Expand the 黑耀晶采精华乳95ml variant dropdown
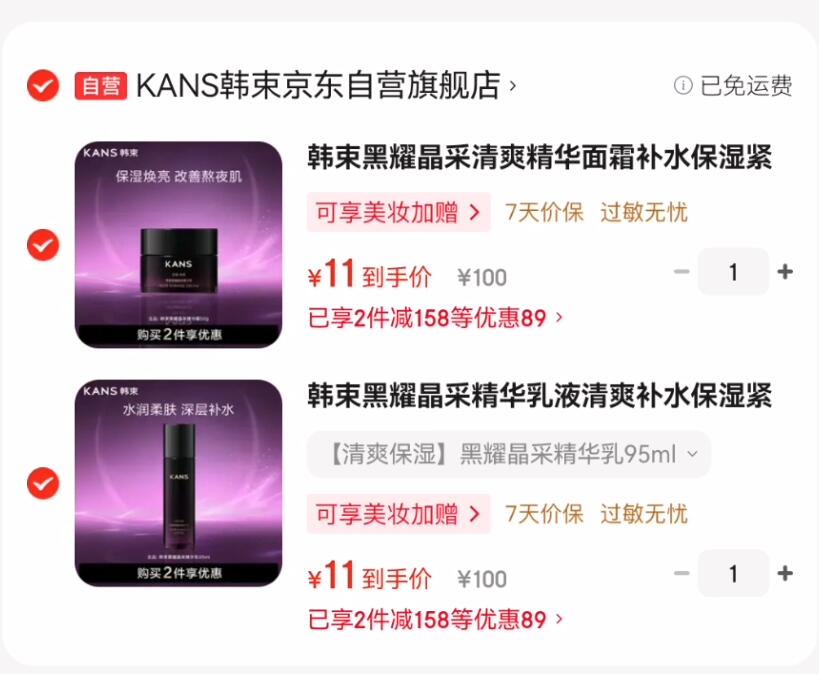The width and height of the screenshot is (819, 674). click(509, 454)
